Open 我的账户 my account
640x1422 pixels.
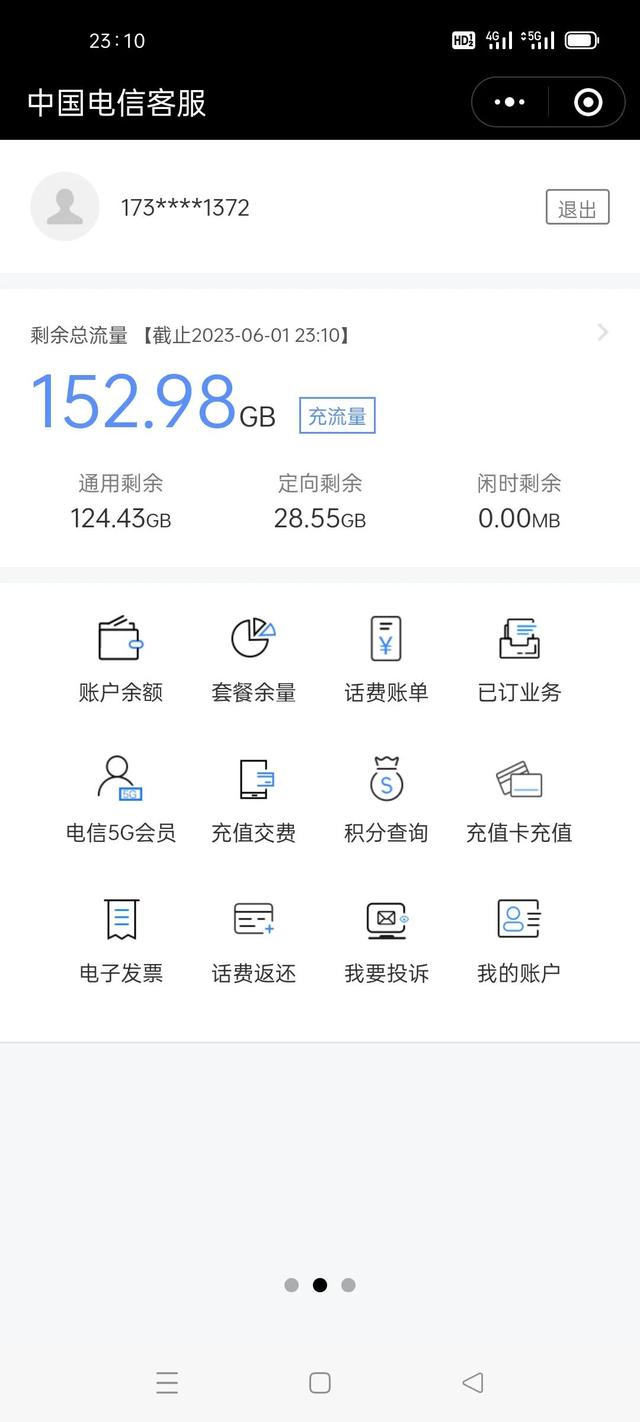(x=519, y=940)
